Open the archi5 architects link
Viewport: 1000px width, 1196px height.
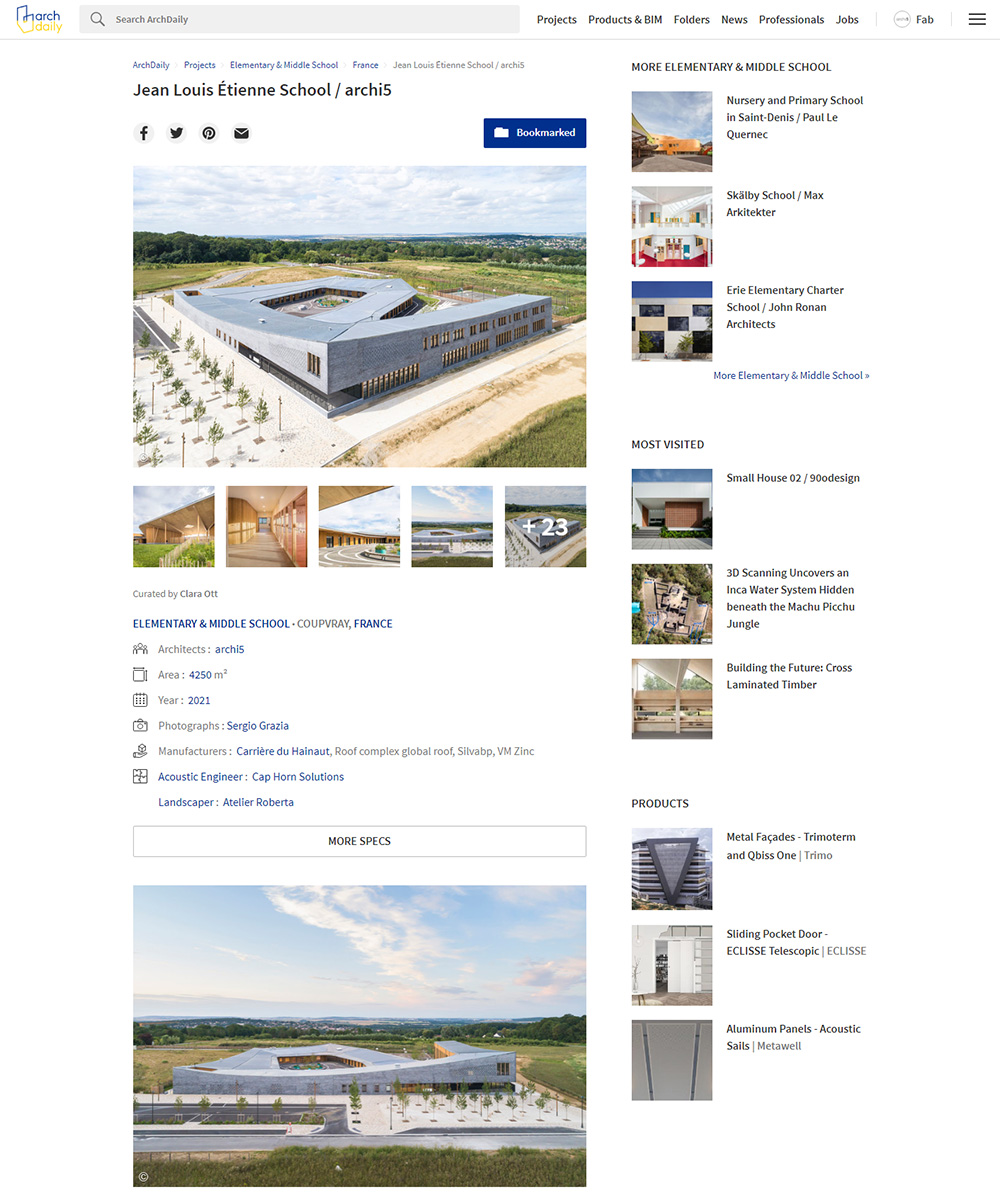point(229,649)
